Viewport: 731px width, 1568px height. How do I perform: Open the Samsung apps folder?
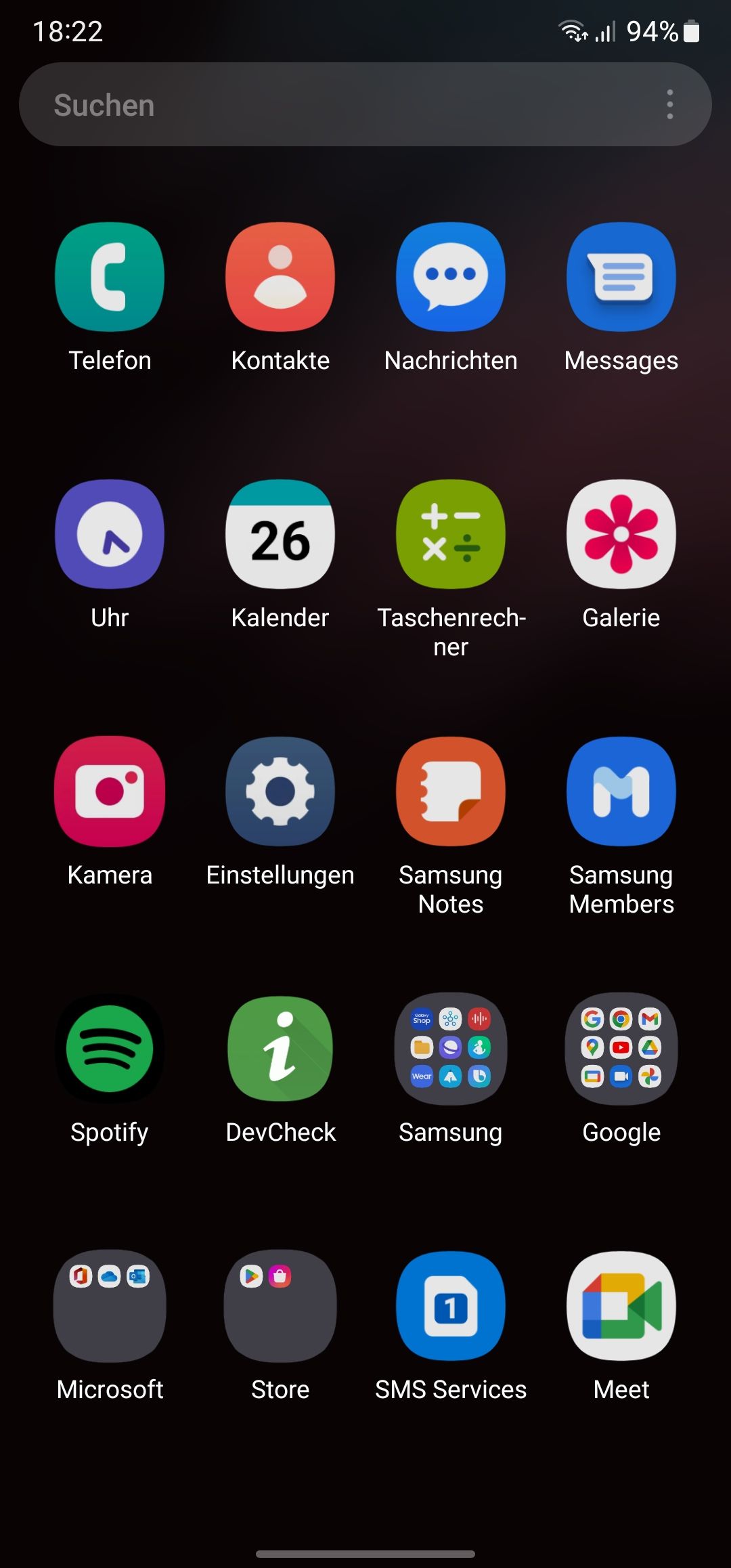point(450,1049)
